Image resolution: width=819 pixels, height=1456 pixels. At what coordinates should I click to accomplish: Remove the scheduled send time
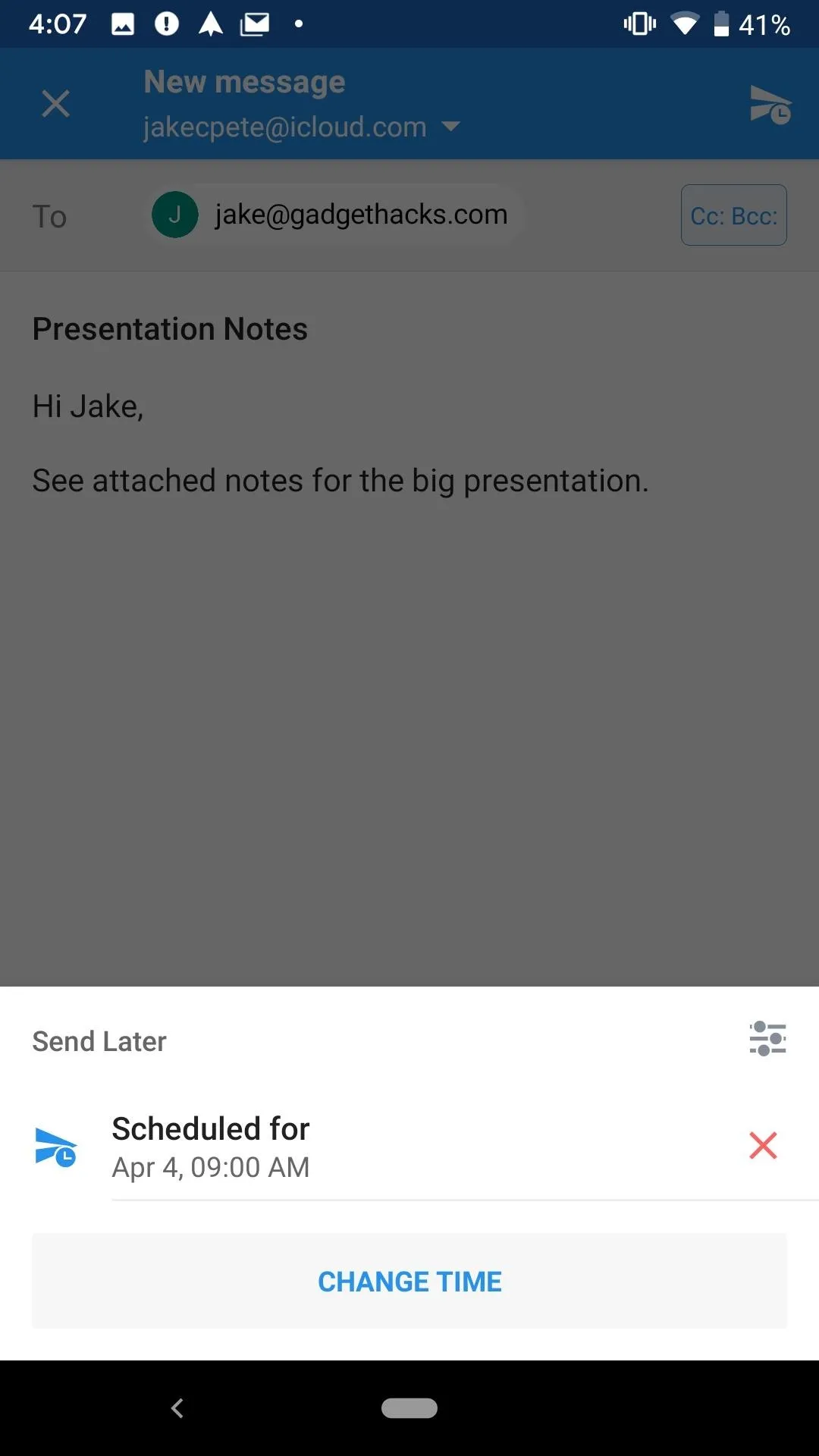(x=763, y=1145)
